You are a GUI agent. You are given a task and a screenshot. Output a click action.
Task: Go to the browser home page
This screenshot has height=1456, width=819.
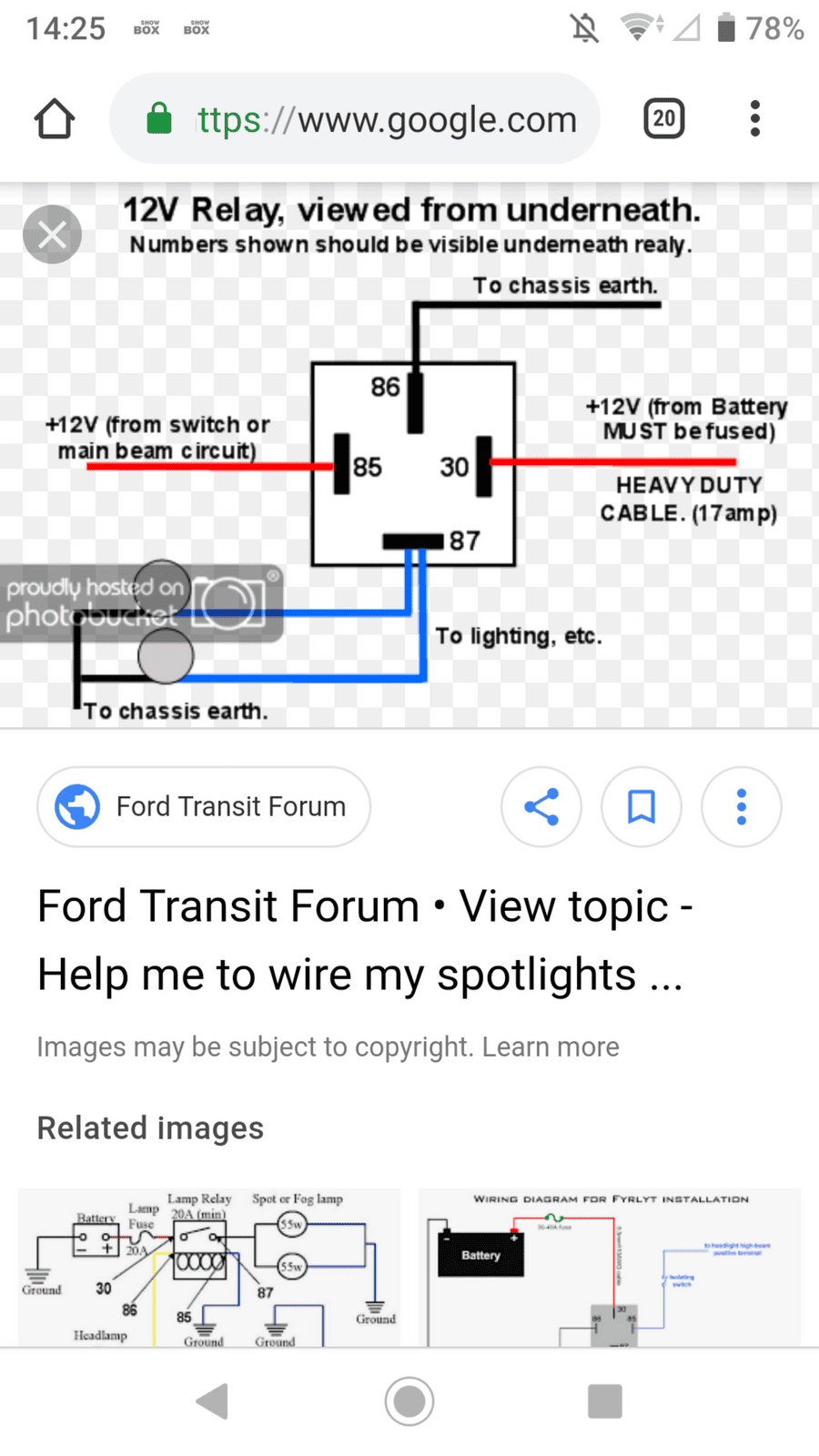55,119
